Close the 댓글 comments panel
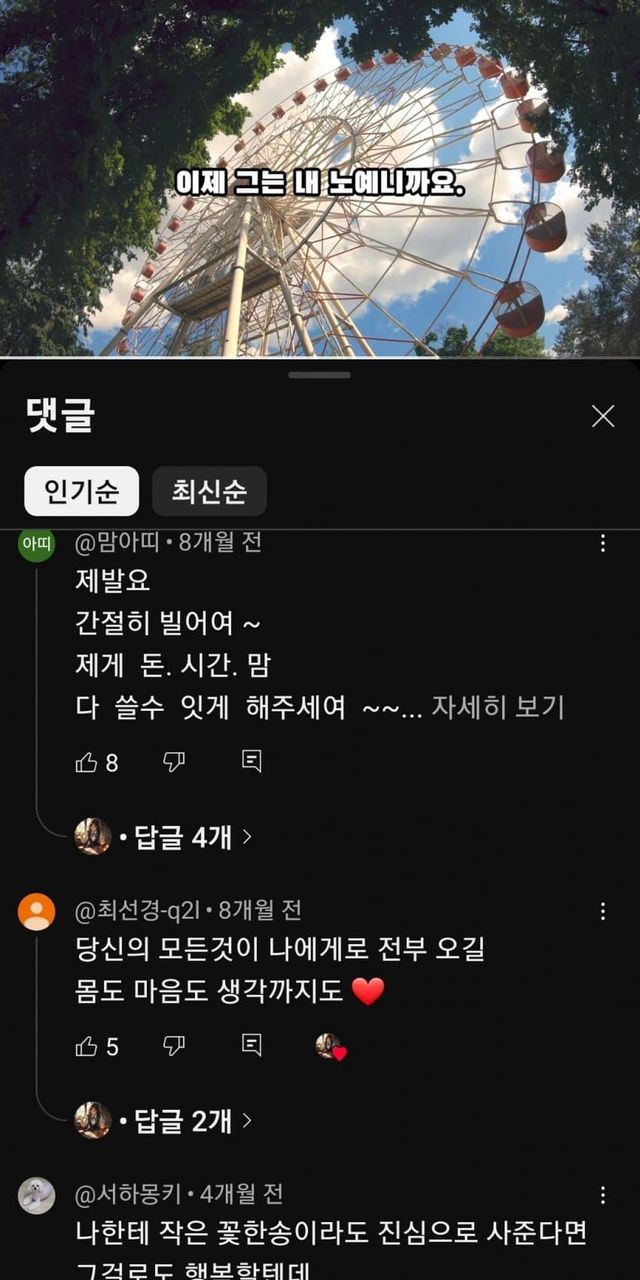 [x=603, y=416]
